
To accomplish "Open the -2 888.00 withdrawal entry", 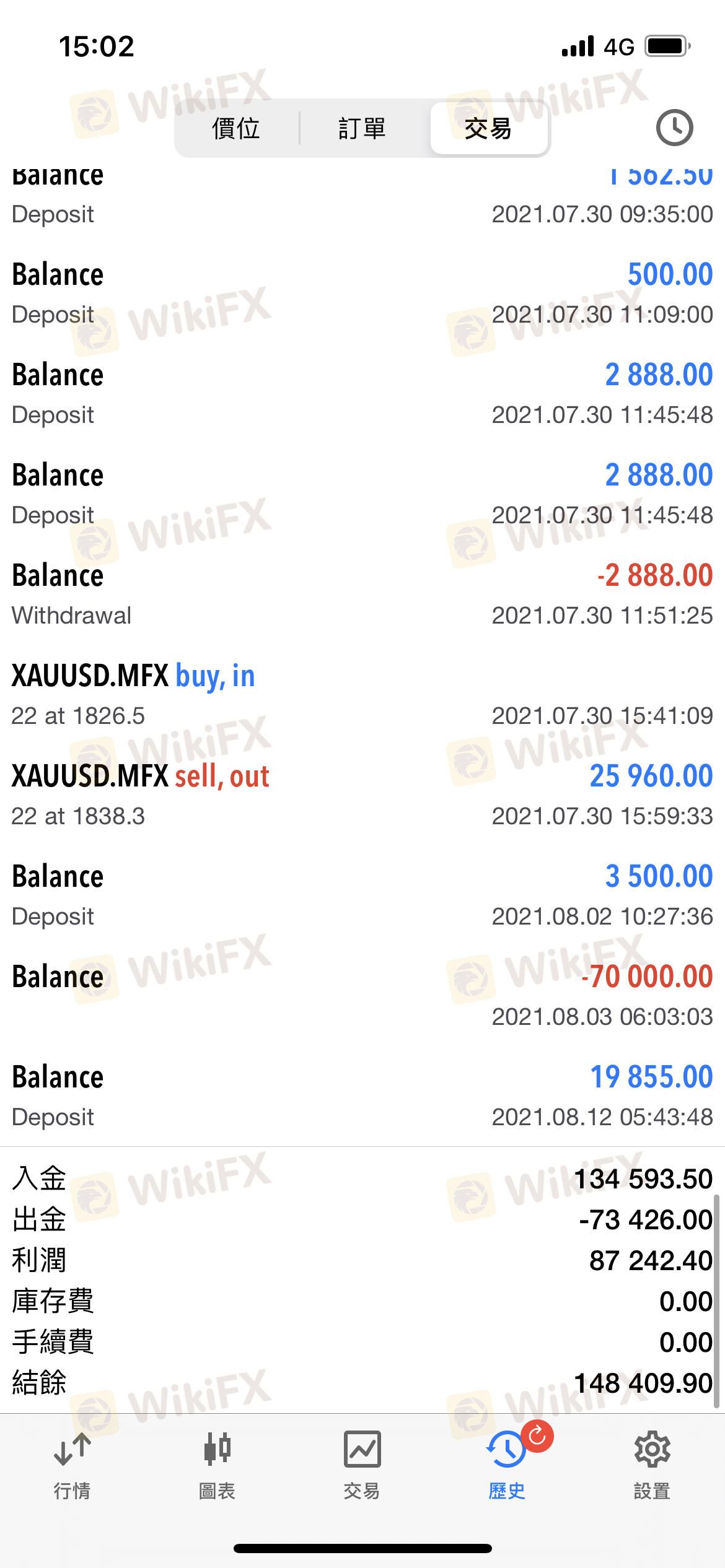I will pyautogui.click(x=362, y=594).
